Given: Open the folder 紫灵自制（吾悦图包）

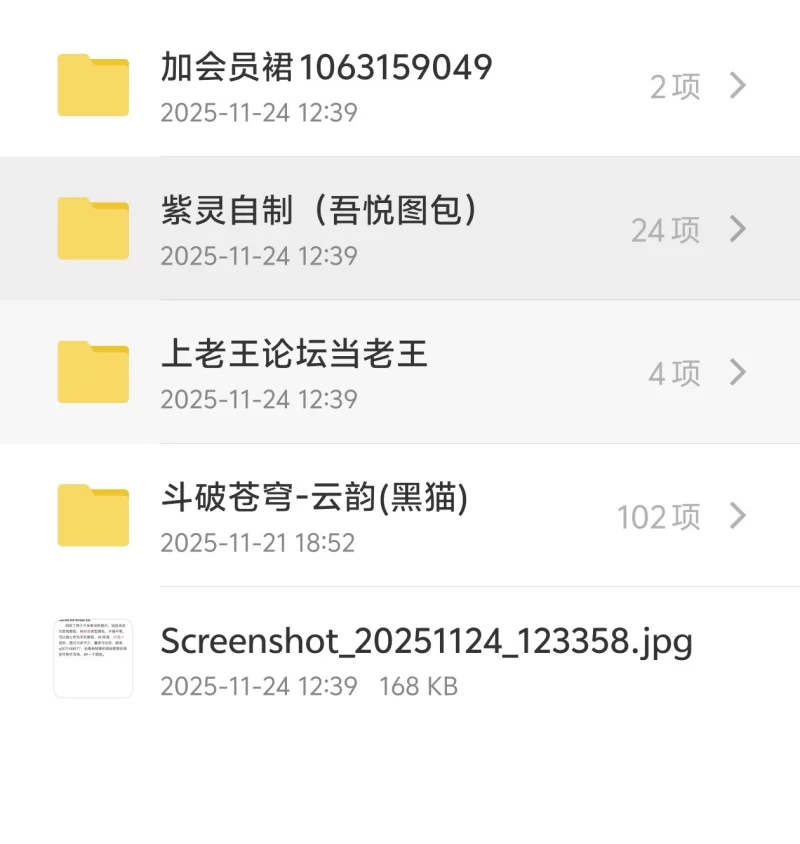Looking at the screenshot, I should pos(320,229).
